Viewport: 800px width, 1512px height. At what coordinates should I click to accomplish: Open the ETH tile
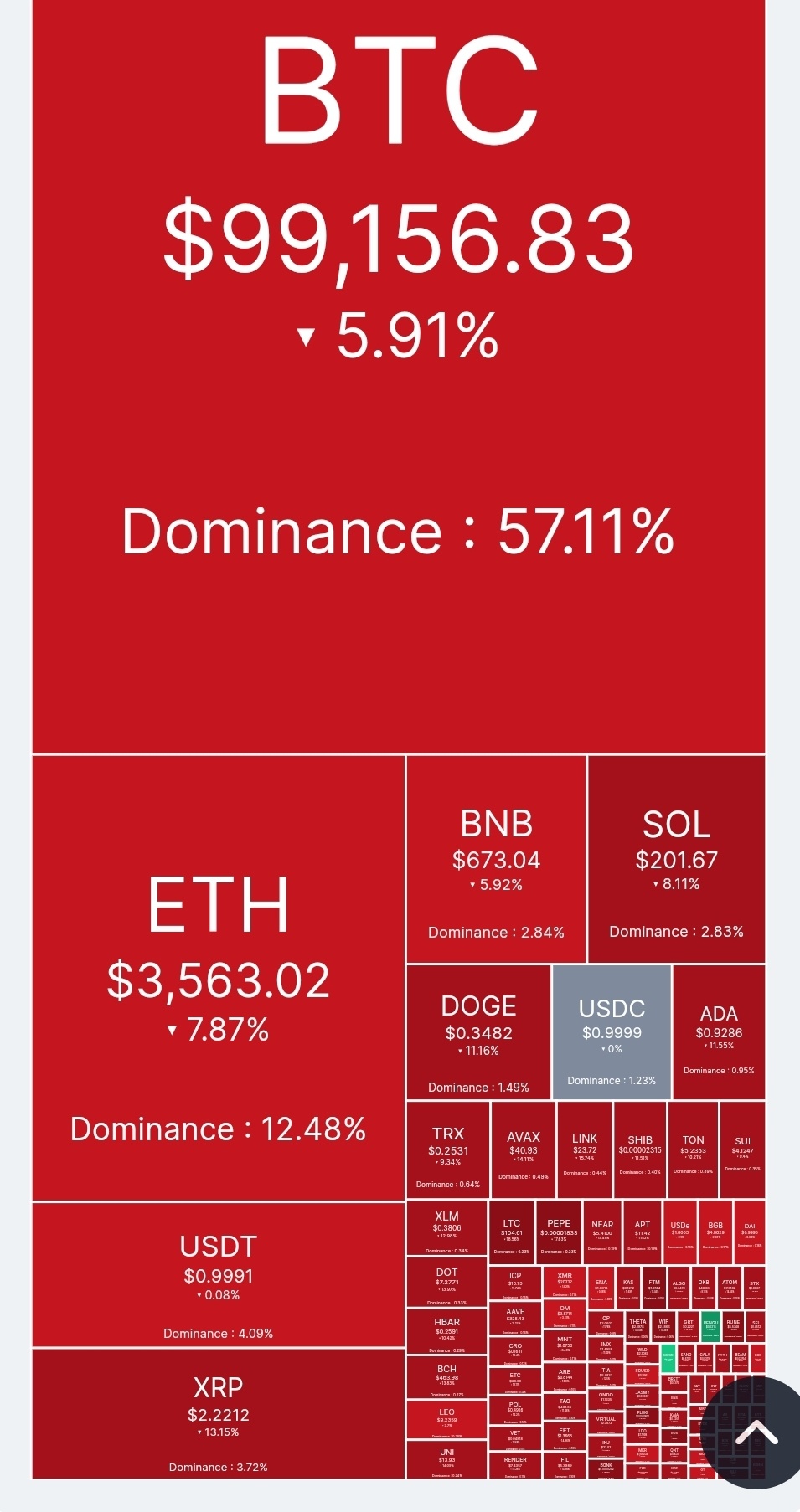coord(219,978)
